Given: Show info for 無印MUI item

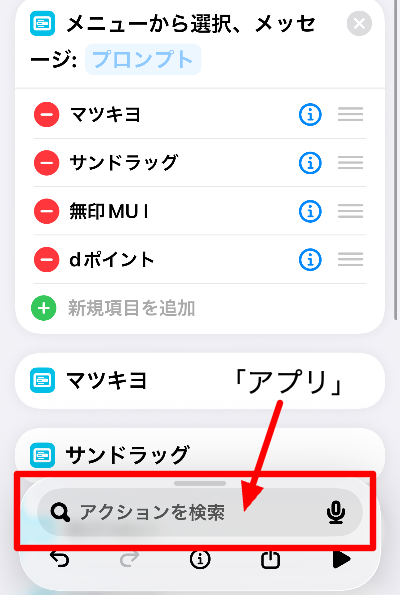Looking at the screenshot, I should pyautogui.click(x=310, y=211).
